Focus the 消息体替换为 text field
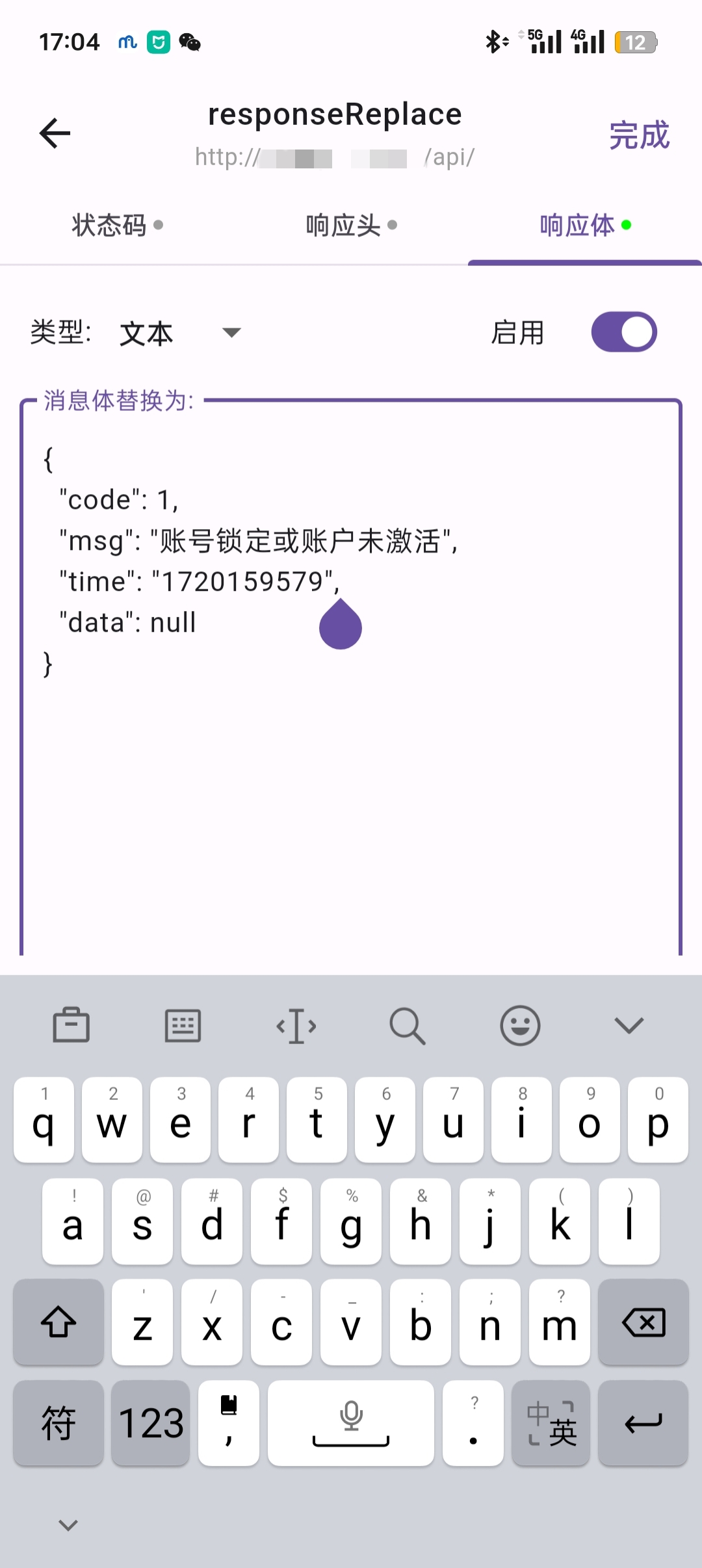Image resolution: width=702 pixels, height=1568 pixels. pyautogui.click(x=351, y=780)
